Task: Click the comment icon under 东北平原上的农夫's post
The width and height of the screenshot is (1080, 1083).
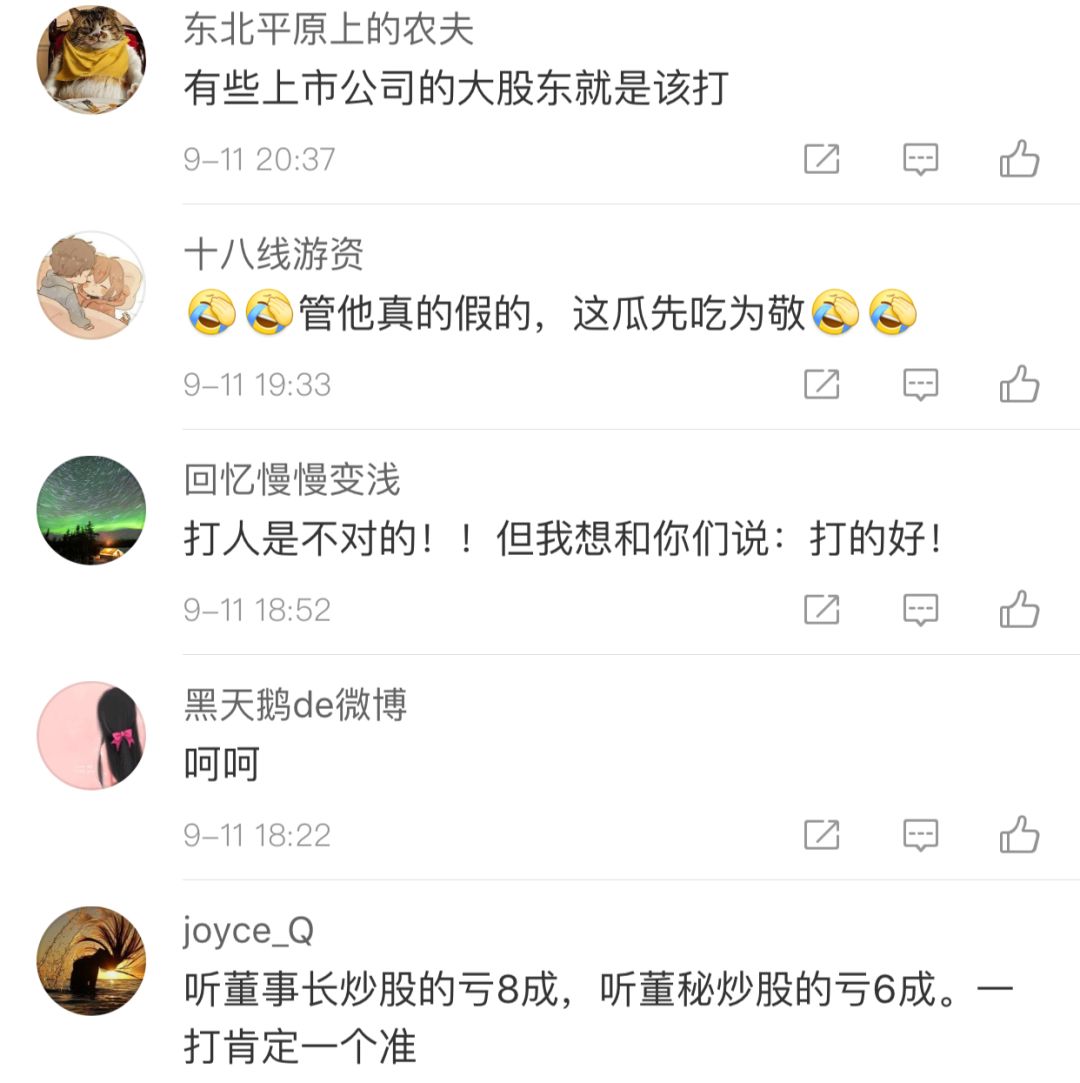Action: (x=920, y=157)
